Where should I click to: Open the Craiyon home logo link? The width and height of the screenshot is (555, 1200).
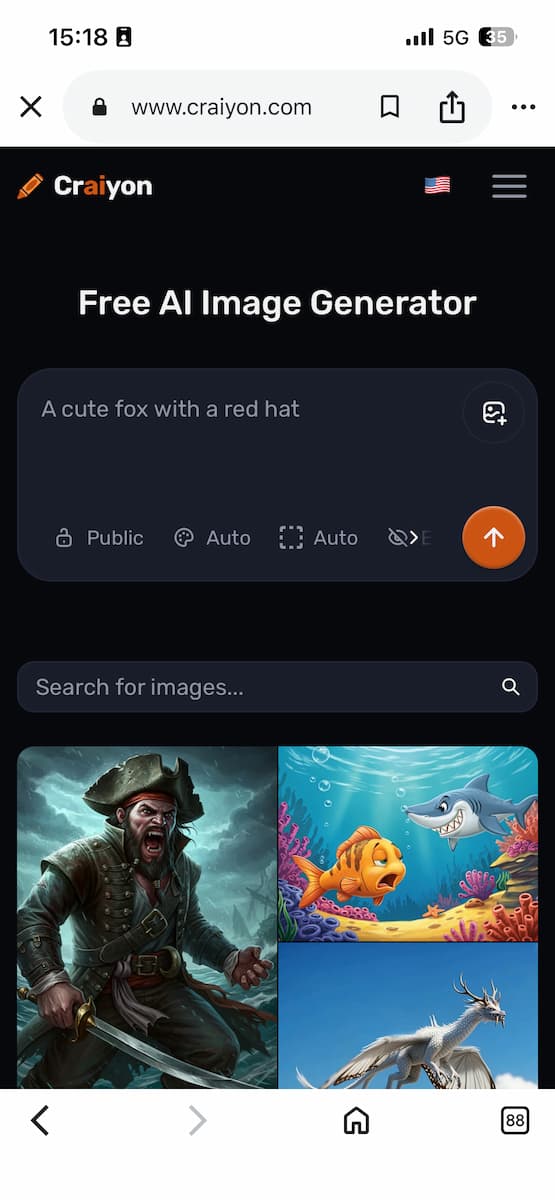click(85, 186)
